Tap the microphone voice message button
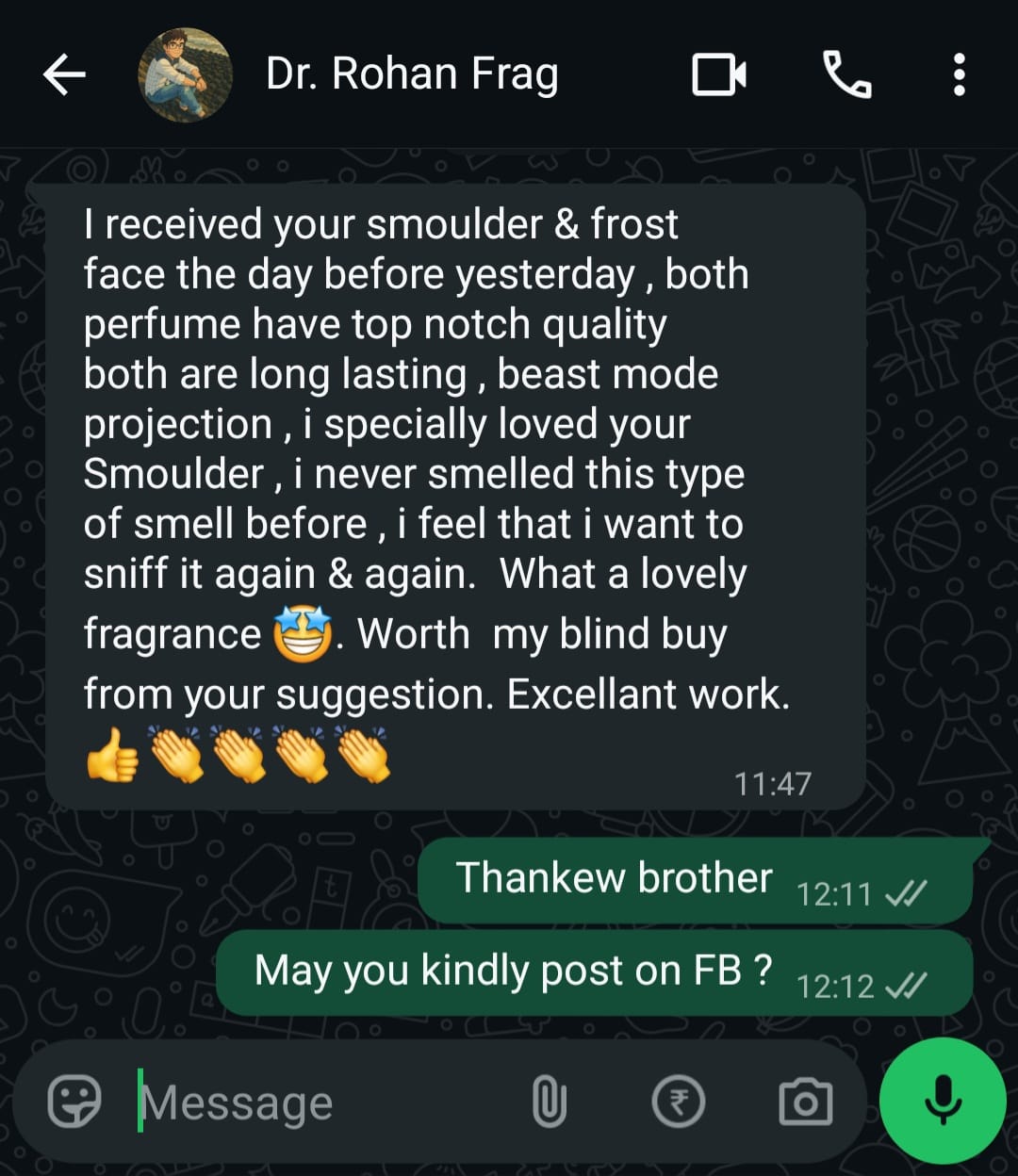This screenshot has height=1176, width=1018. pos(942,1102)
